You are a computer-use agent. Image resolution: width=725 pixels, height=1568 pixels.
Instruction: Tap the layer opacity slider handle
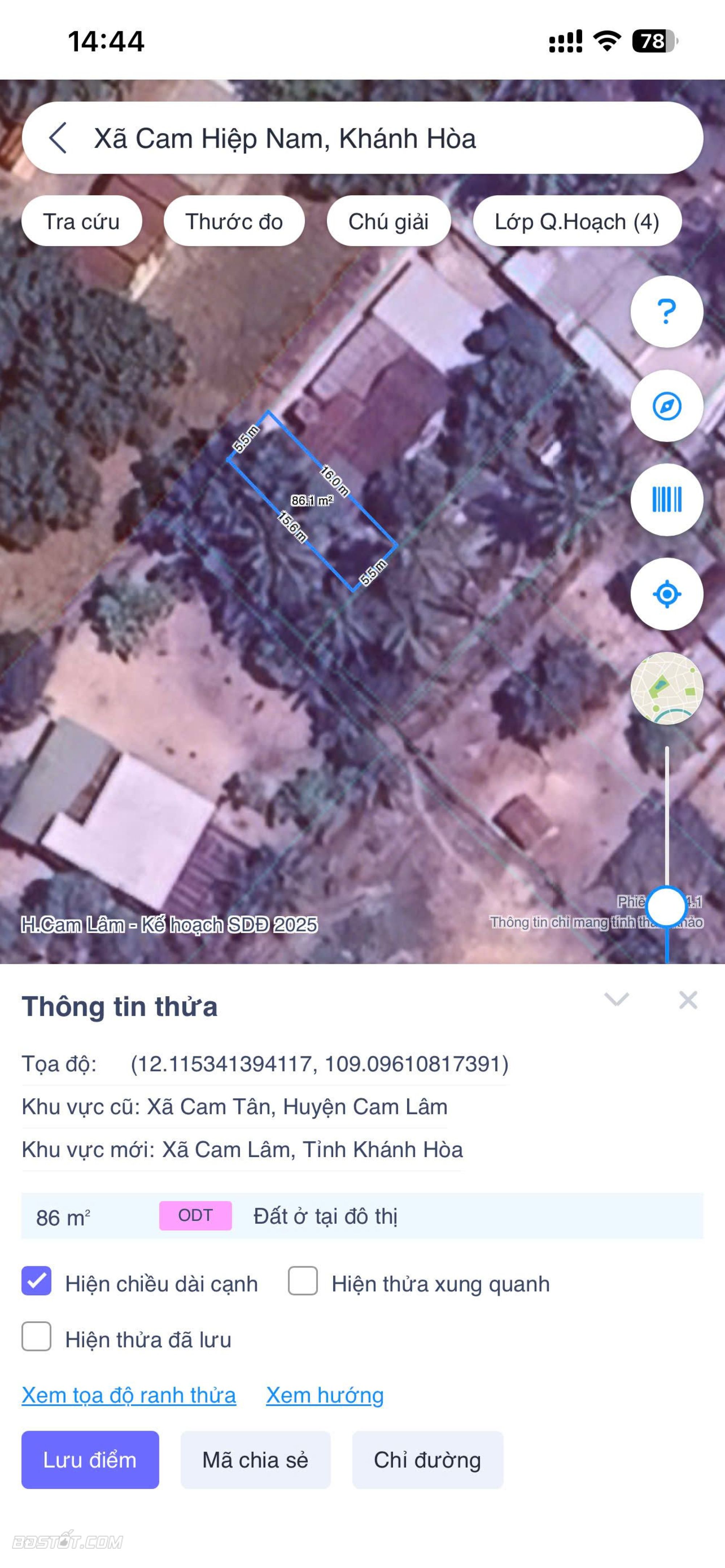coord(667,906)
